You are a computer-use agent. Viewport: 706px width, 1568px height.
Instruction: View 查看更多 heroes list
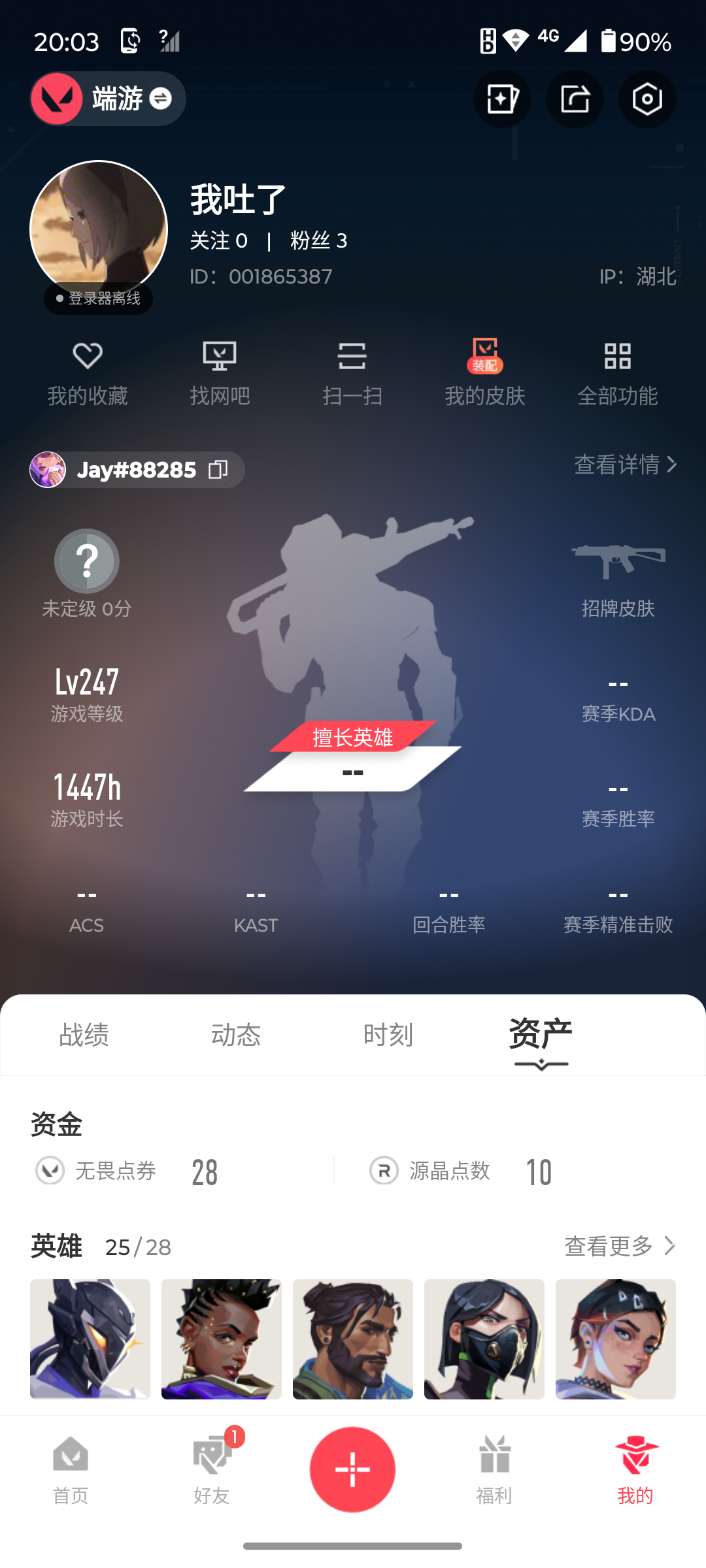coord(618,1246)
